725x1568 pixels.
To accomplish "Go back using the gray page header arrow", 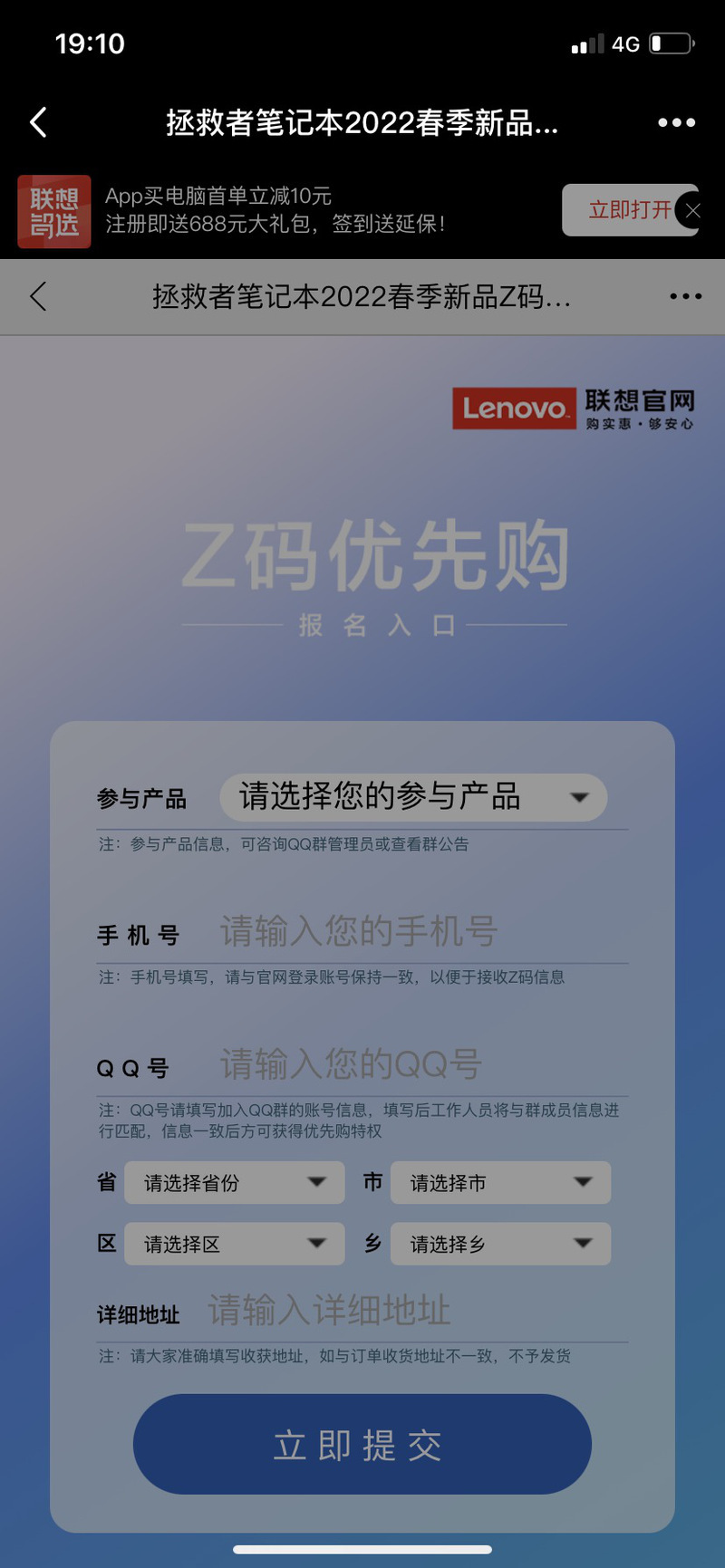I will click(x=38, y=296).
